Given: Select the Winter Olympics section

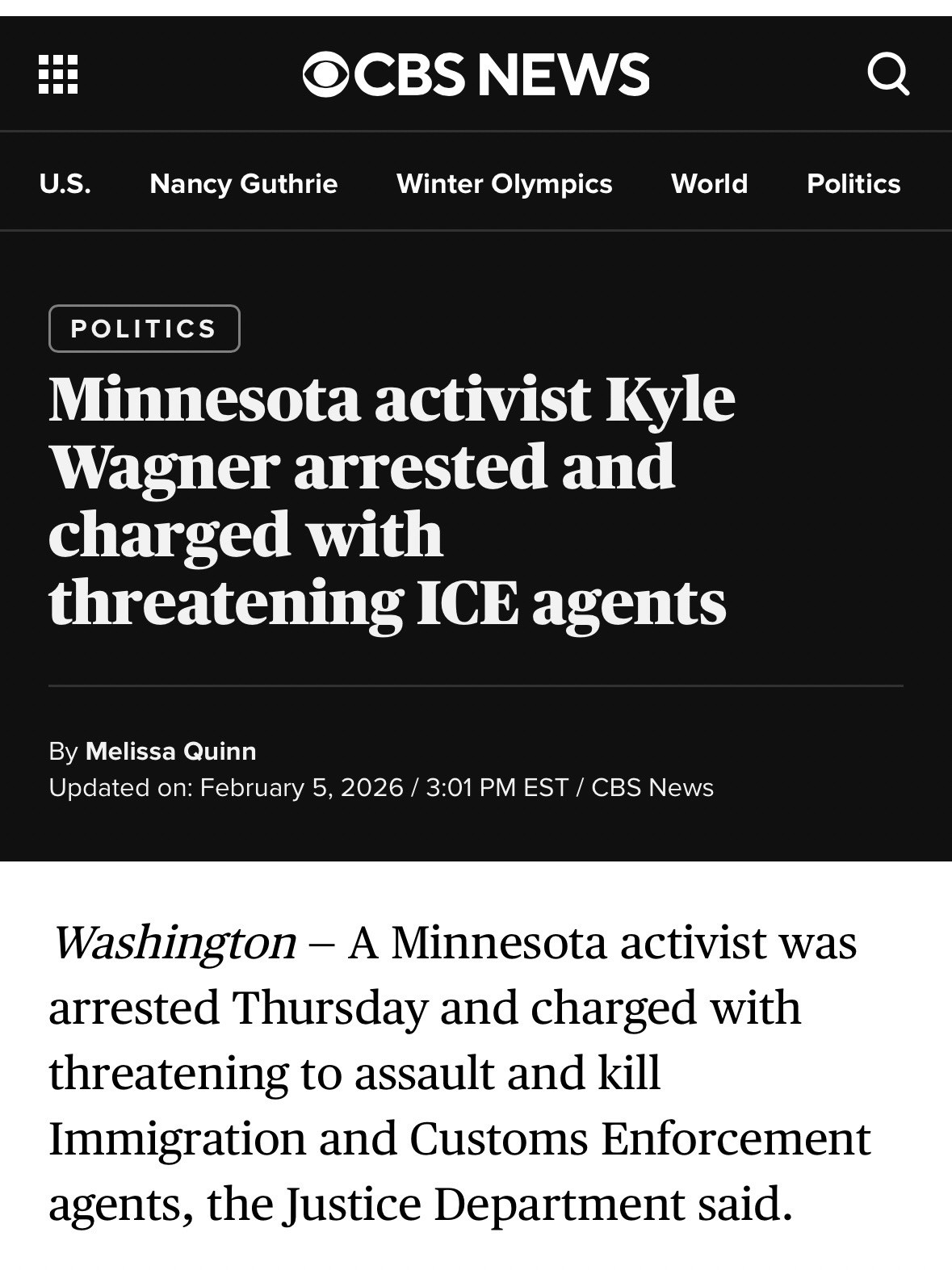Looking at the screenshot, I should [x=504, y=184].
